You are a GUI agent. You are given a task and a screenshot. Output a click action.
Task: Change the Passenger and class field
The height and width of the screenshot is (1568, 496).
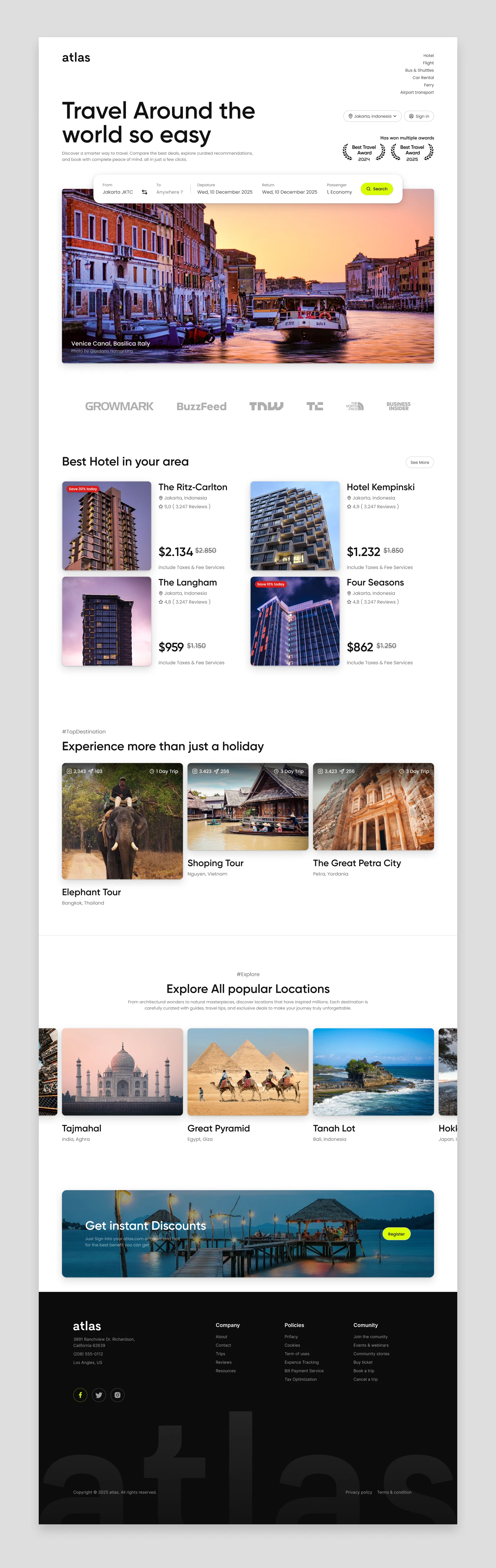[339, 189]
